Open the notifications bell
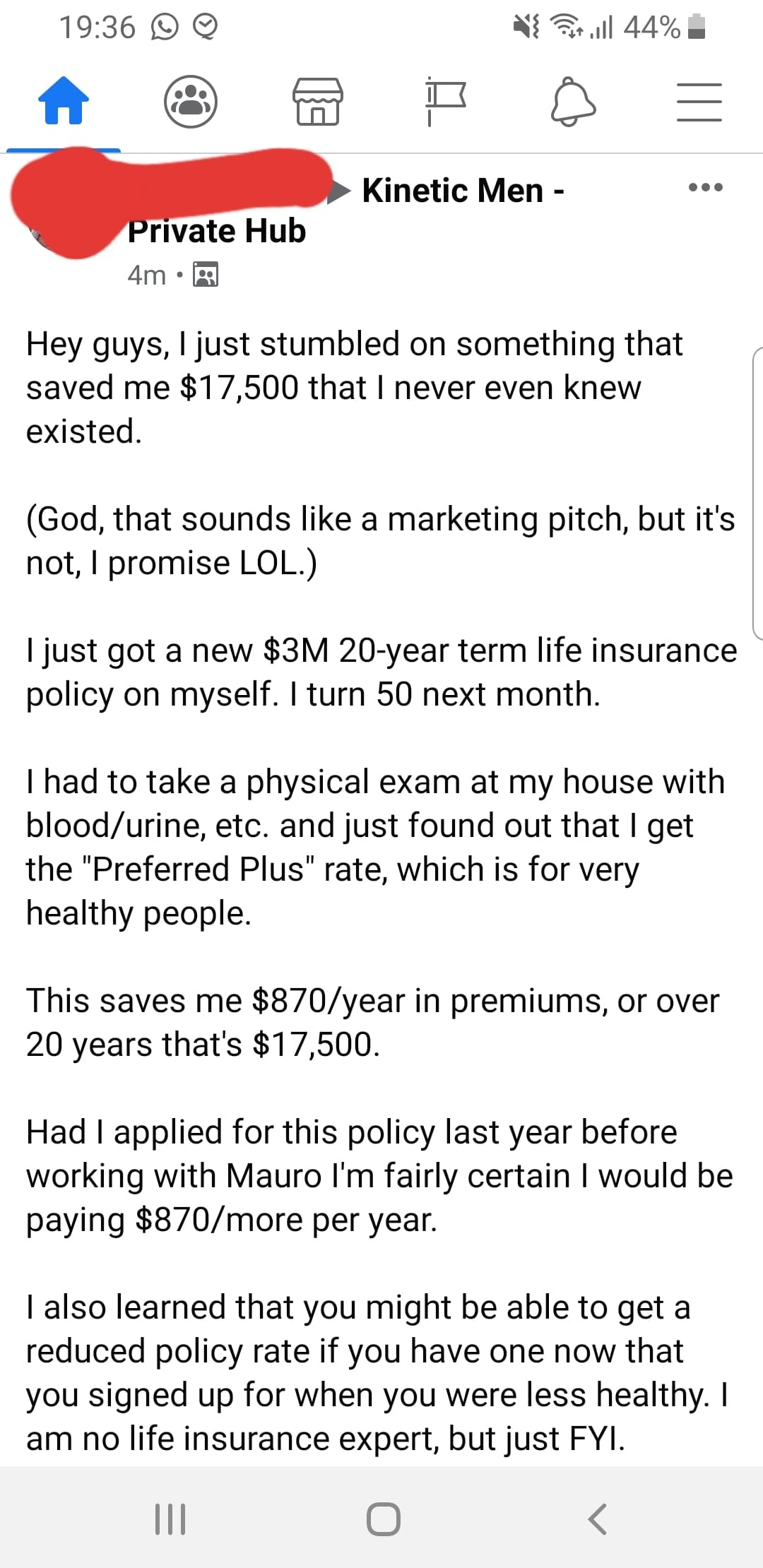Screen dimensions: 763x1568 click(x=573, y=102)
